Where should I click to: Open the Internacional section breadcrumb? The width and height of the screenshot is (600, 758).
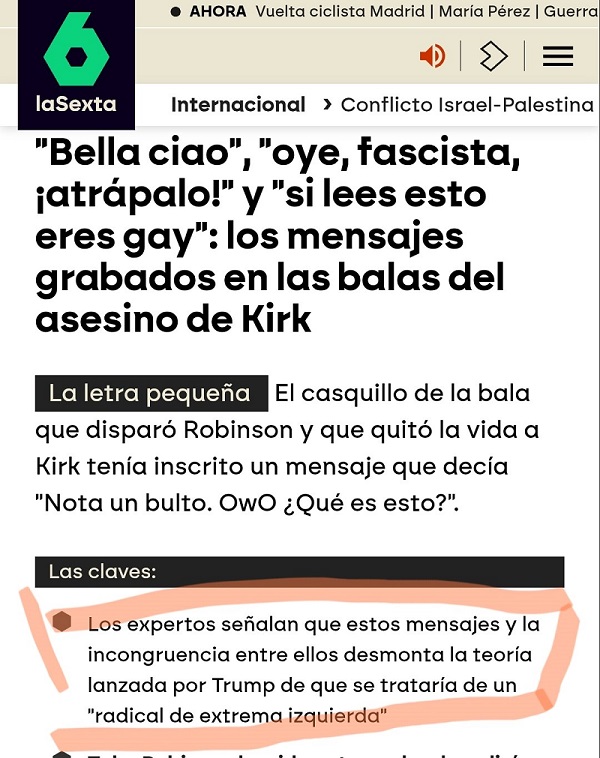click(x=238, y=104)
